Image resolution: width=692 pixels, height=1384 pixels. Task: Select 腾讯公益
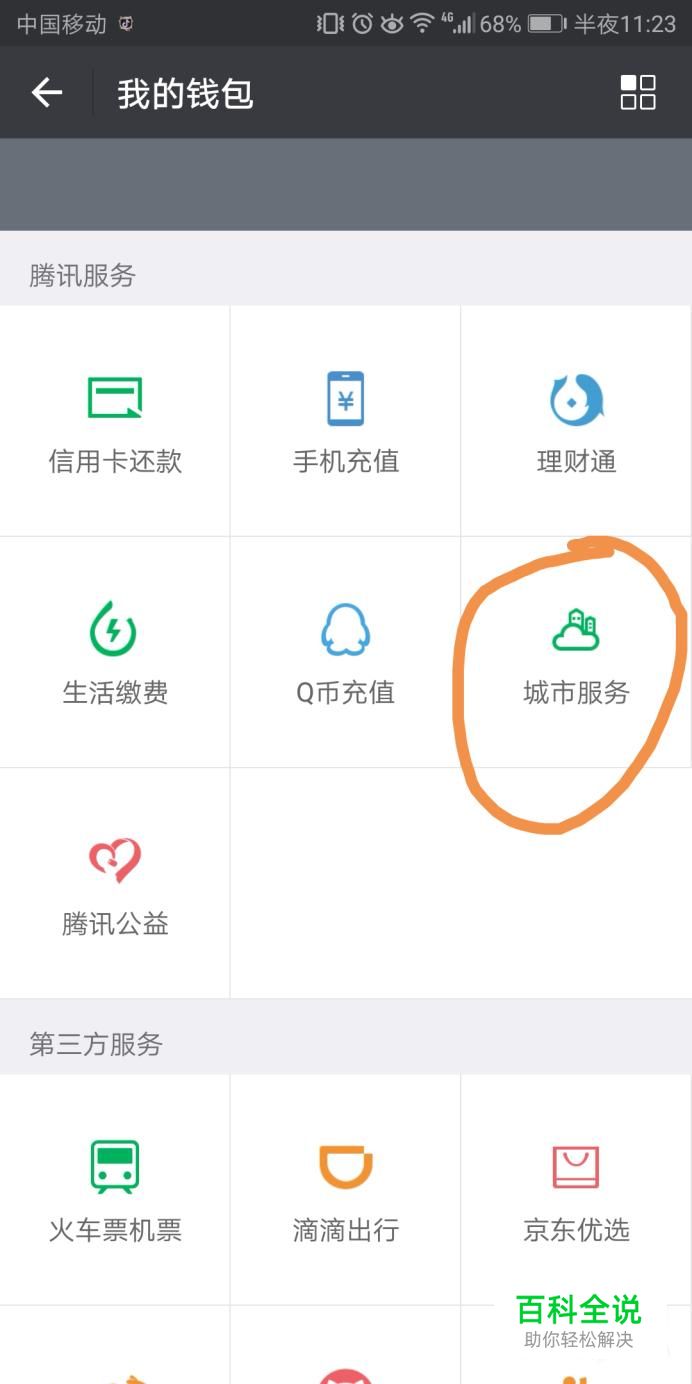point(115,883)
